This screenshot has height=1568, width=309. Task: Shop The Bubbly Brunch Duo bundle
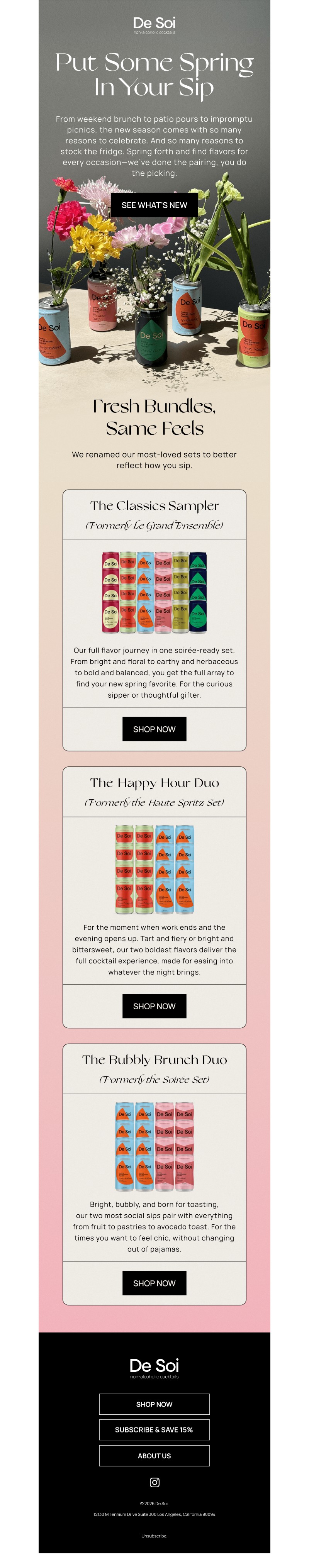(154, 1283)
